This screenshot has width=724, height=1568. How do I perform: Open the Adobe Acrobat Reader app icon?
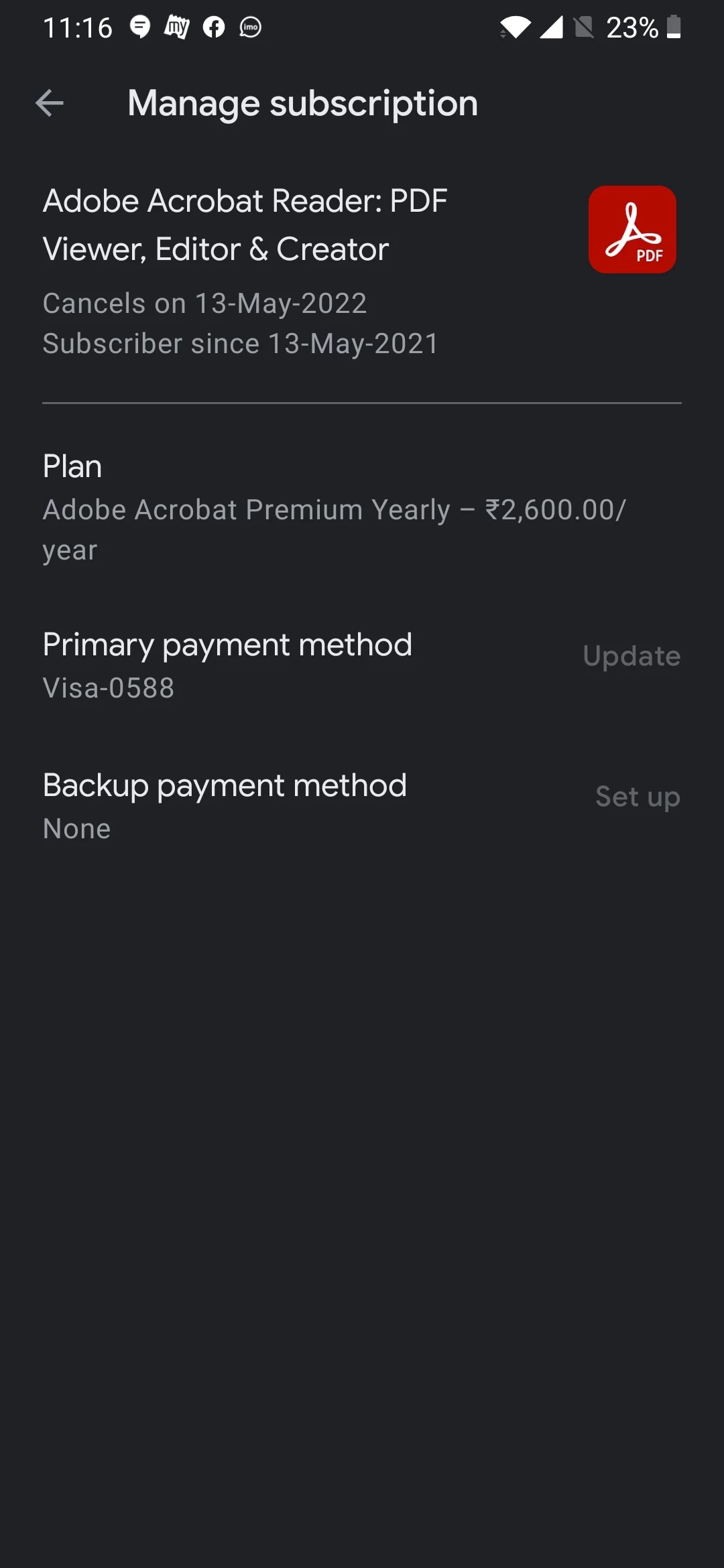pyautogui.click(x=631, y=230)
